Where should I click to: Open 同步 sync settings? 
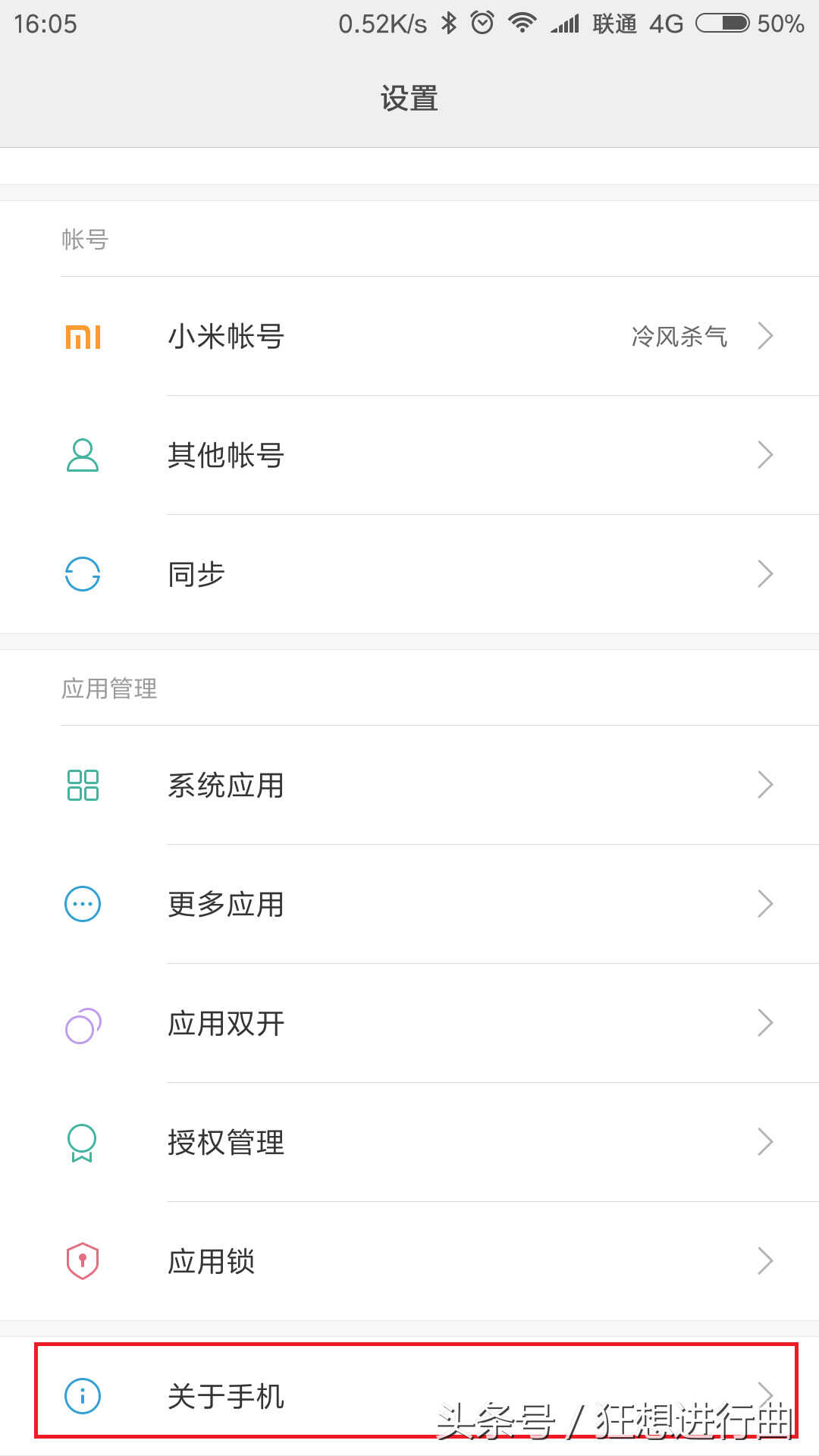tap(409, 574)
